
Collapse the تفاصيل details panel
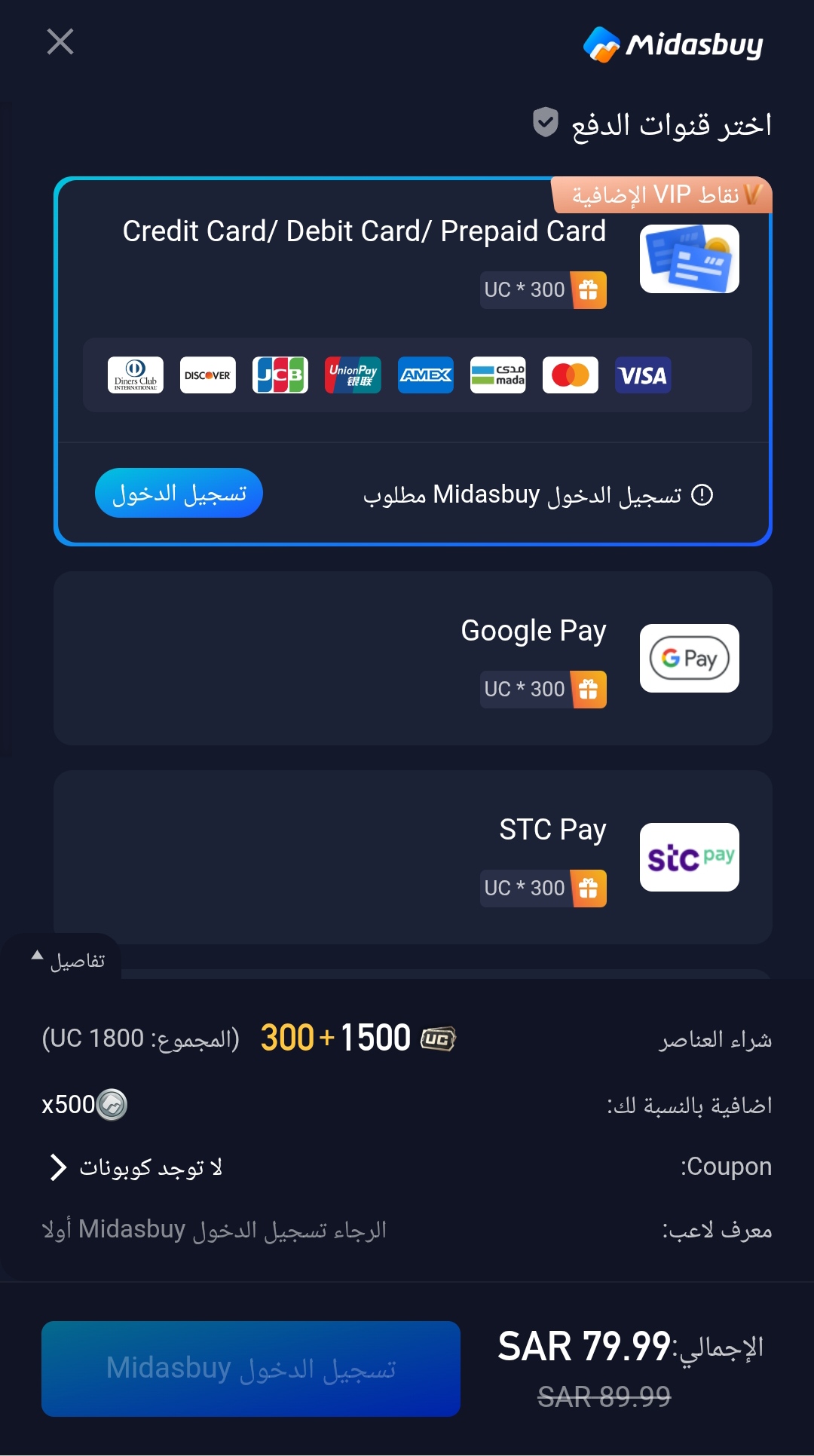click(x=66, y=960)
